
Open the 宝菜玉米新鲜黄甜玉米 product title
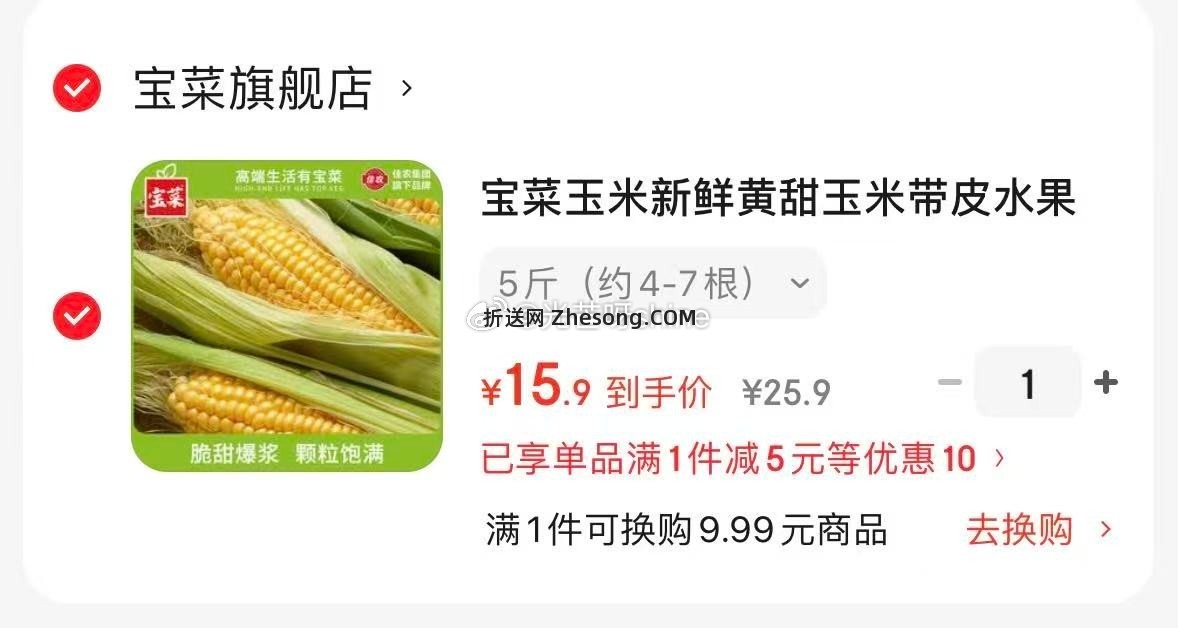778,199
